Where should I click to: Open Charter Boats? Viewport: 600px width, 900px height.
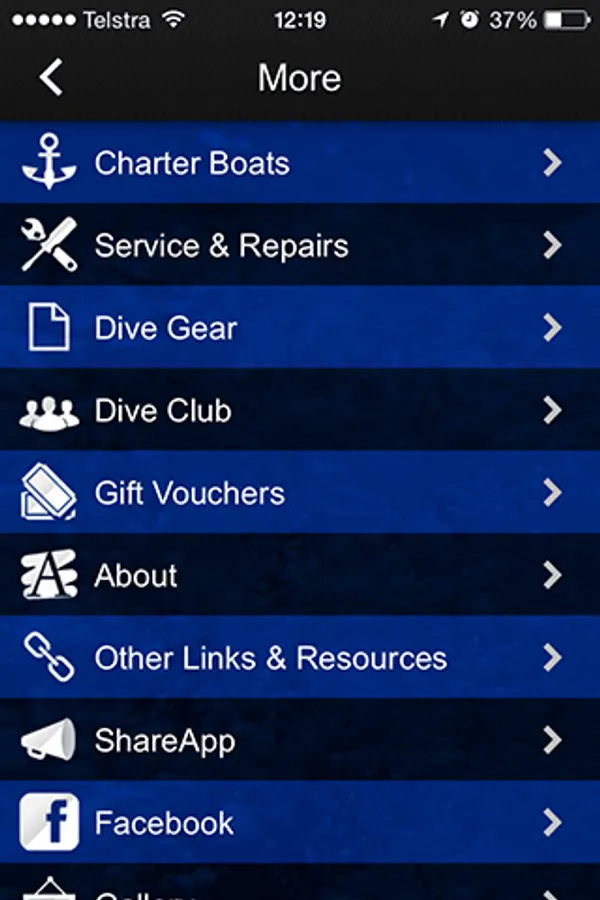tap(300, 163)
